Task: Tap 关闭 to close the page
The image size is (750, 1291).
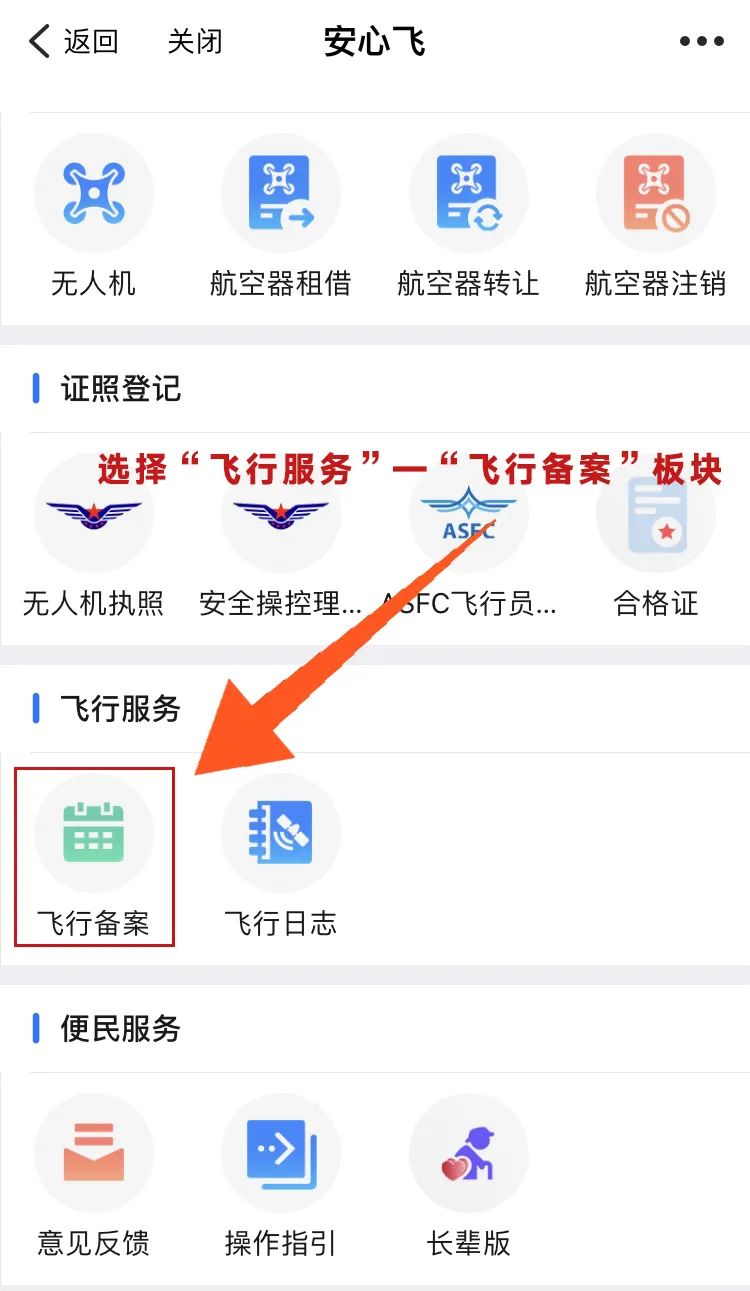Action: (195, 42)
